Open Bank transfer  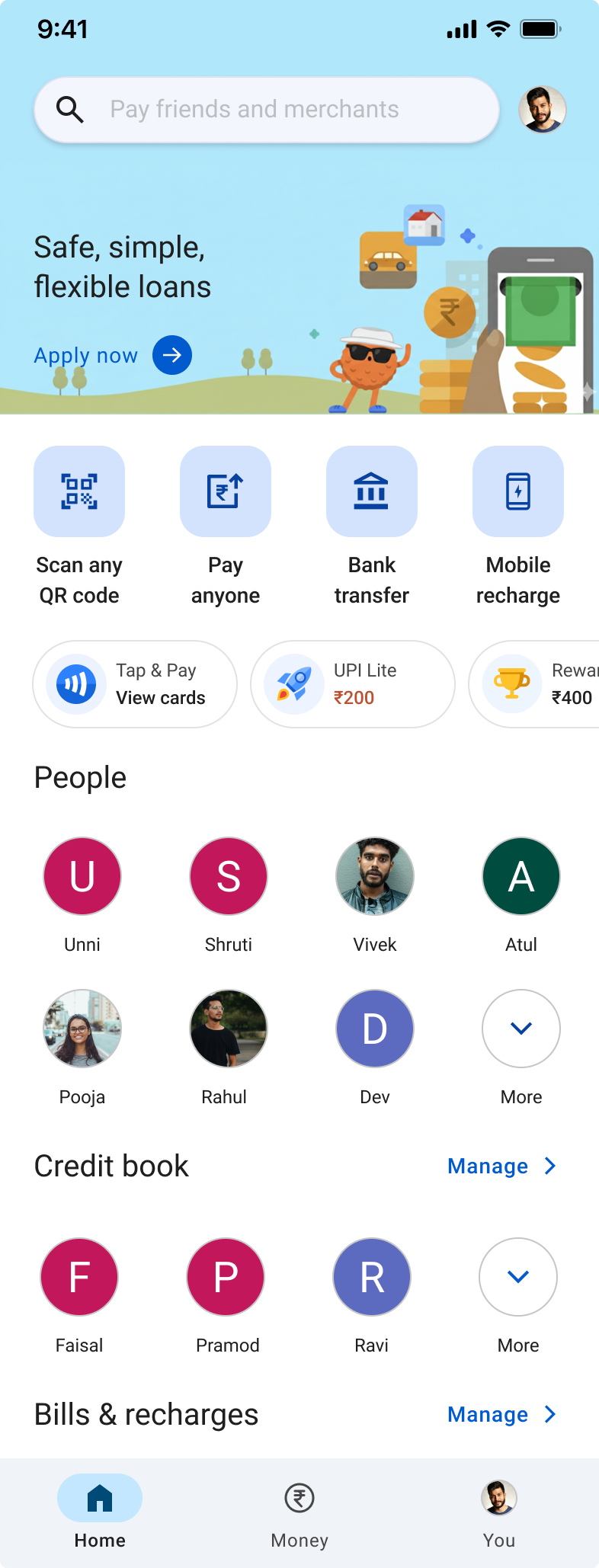(x=371, y=491)
